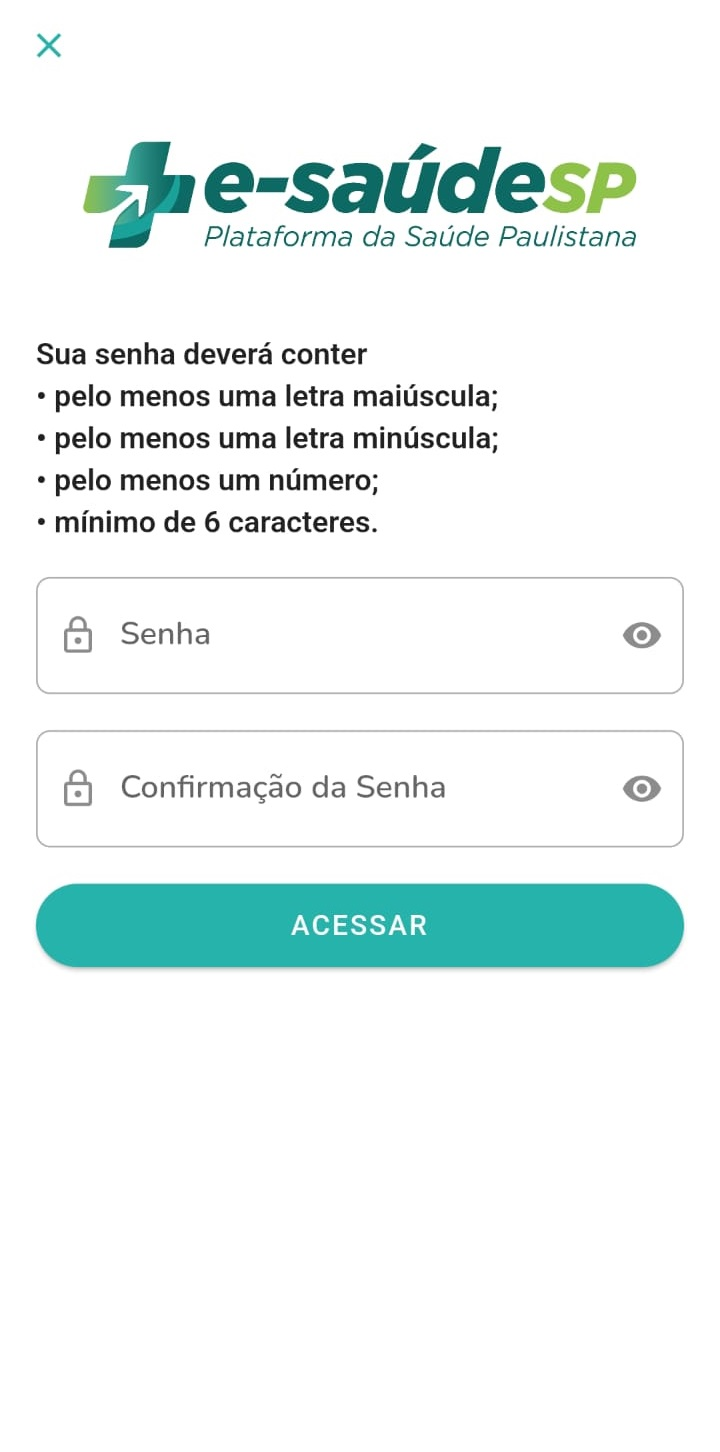The width and height of the screenshot is (720, 1452).
Task: Show the password in the Senha field
Action: point(641,635)
